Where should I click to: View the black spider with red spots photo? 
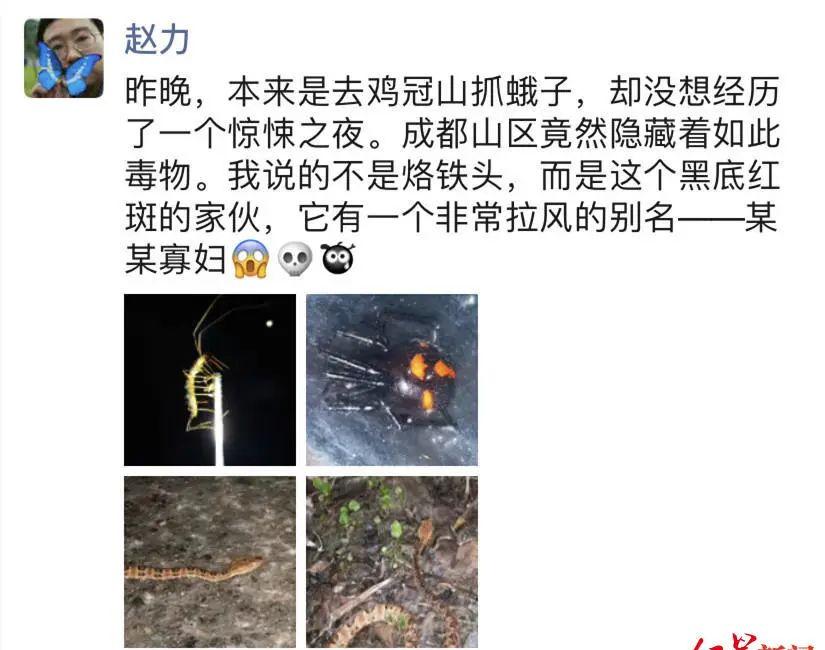[x=392, y=380]
